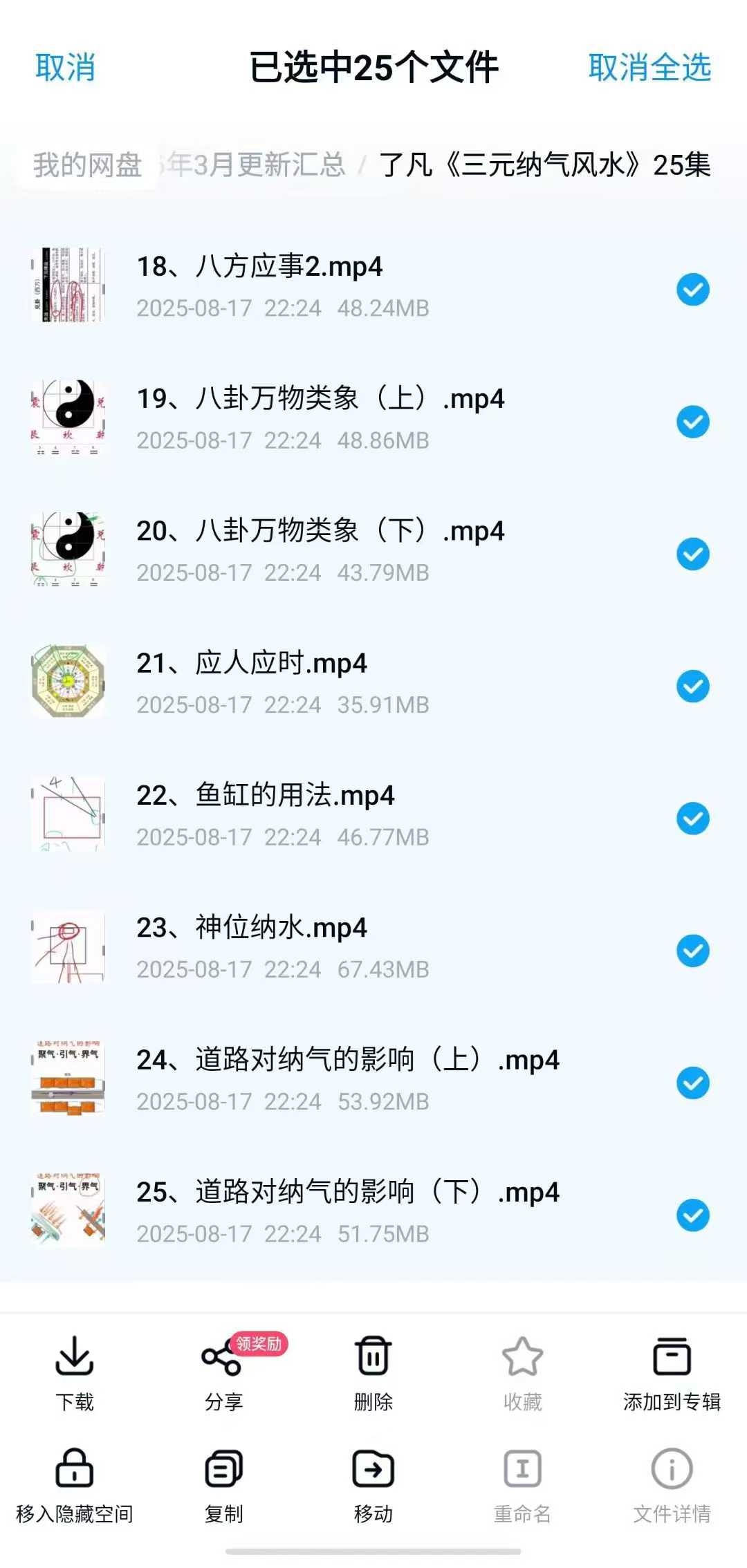Uncheck 24、道路对纳气的影响（上）.mp4

coord(692,1083)
